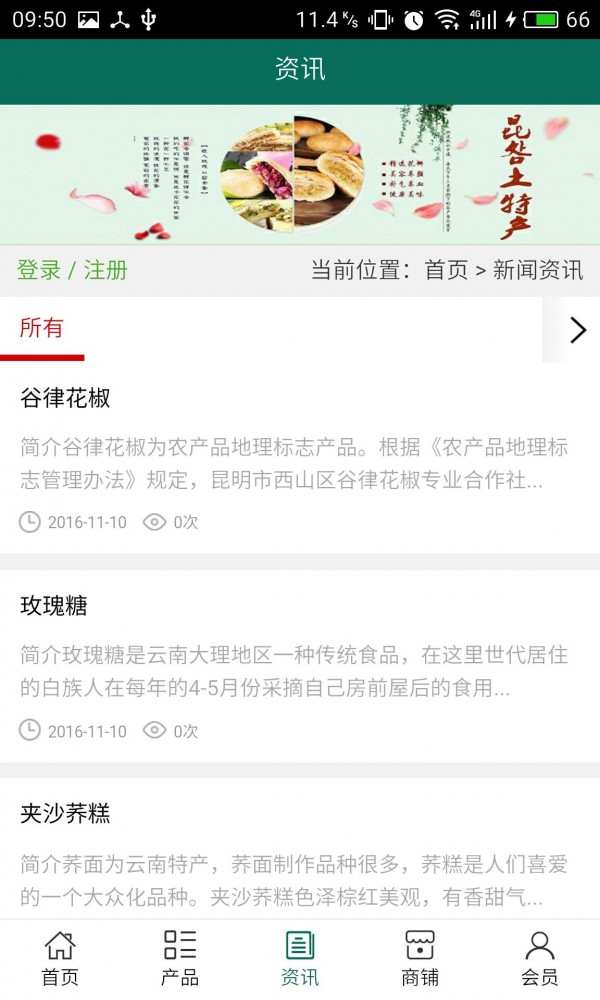
Task: Go to 首页 in the breadcrumb
Action: pyautogui.click(x=446, y=270)
